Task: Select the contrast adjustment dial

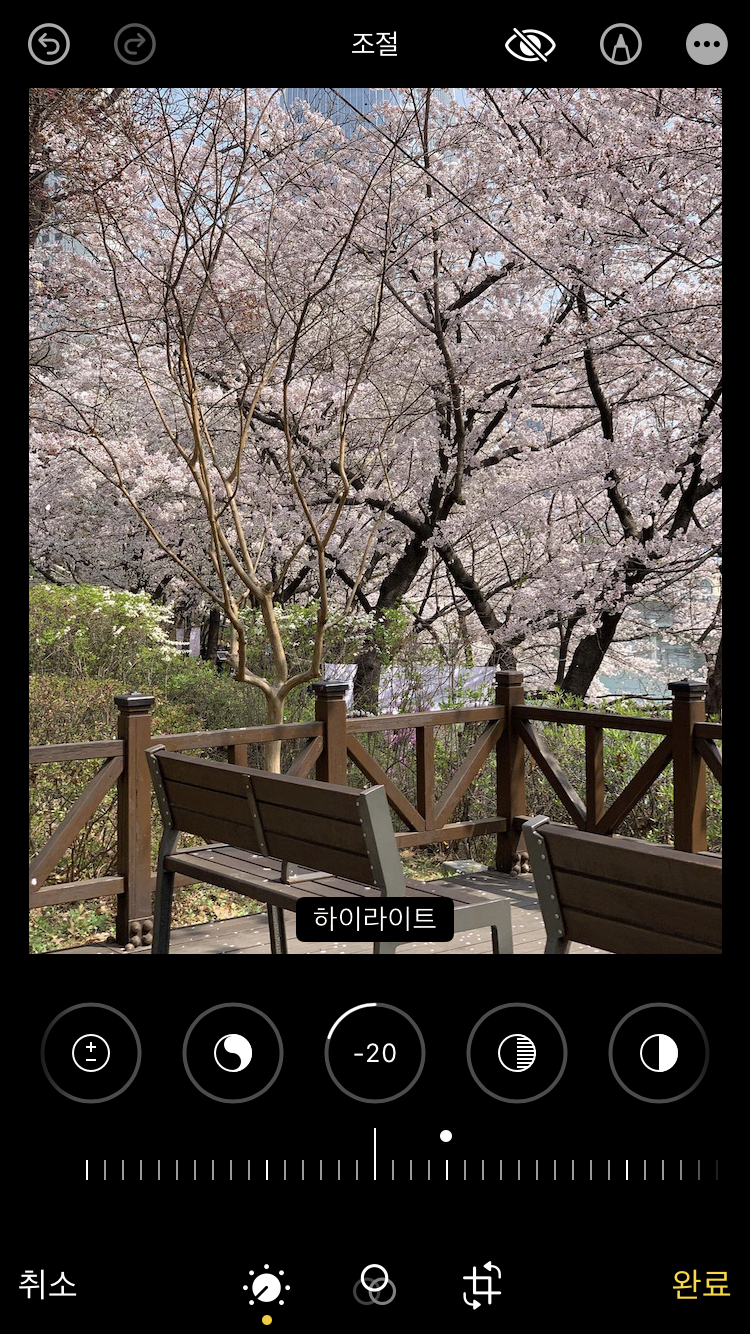Action: [659, 1053]
